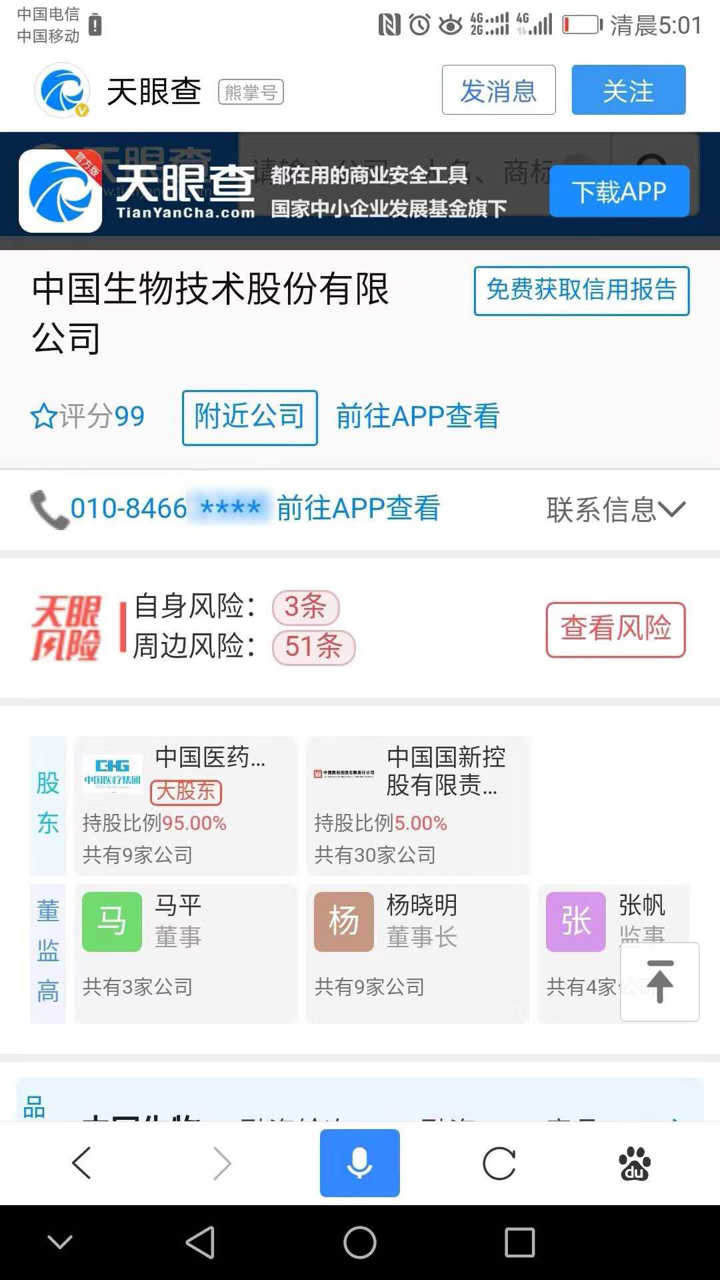Open the Baidu paw home icon
The width and height of the screenshot is (720, 1280).
635,1163
